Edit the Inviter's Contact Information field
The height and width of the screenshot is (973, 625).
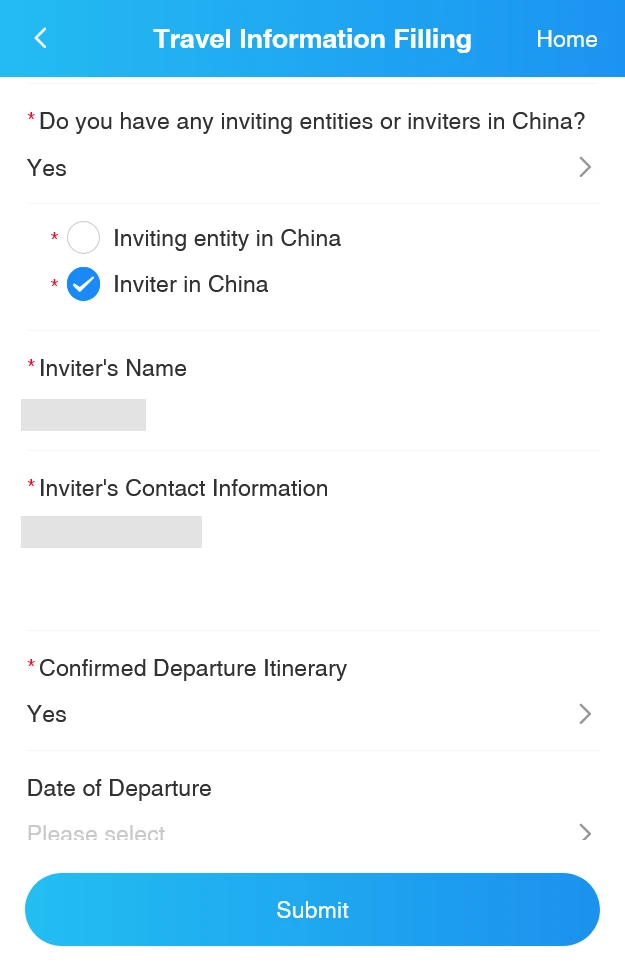coord(112,532)
